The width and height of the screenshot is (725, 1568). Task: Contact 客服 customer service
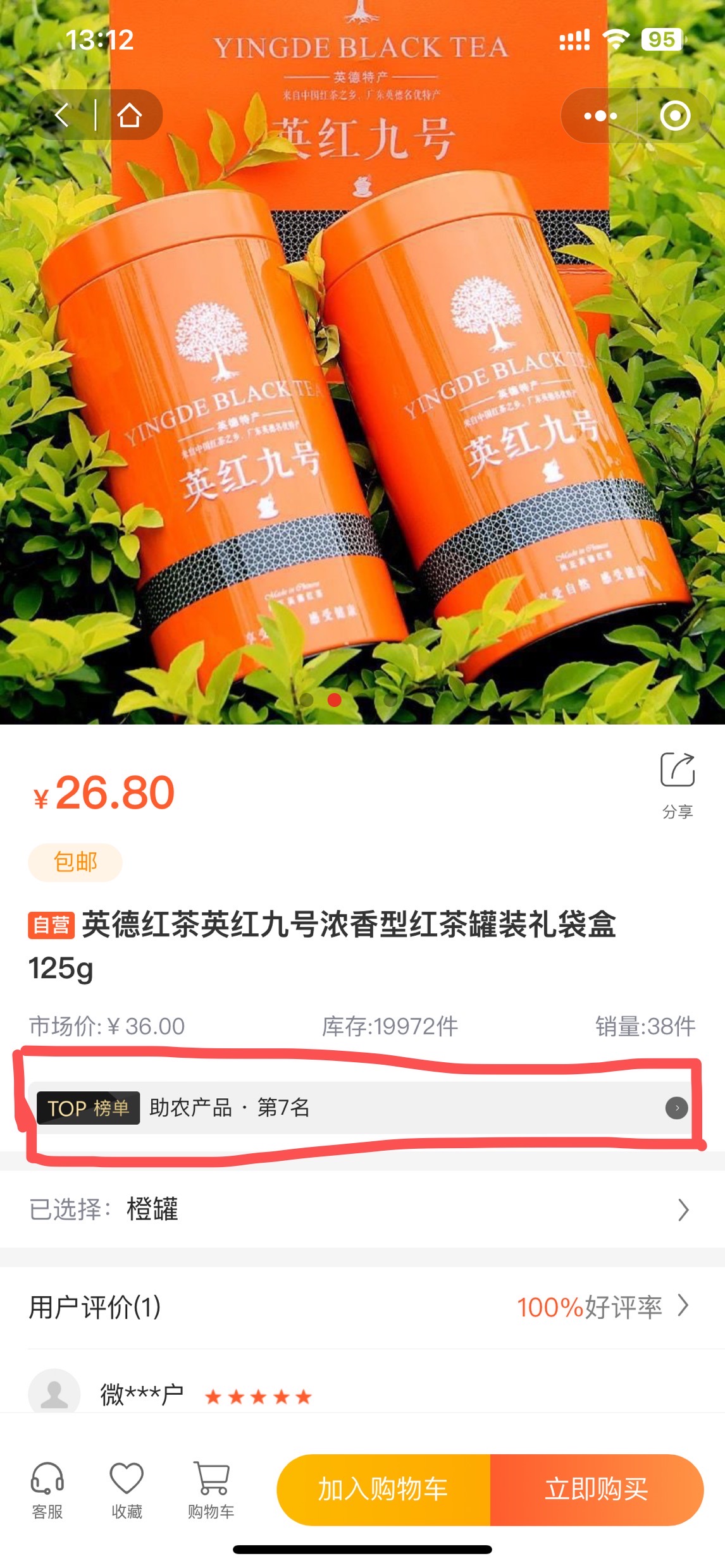[47, 1490]
